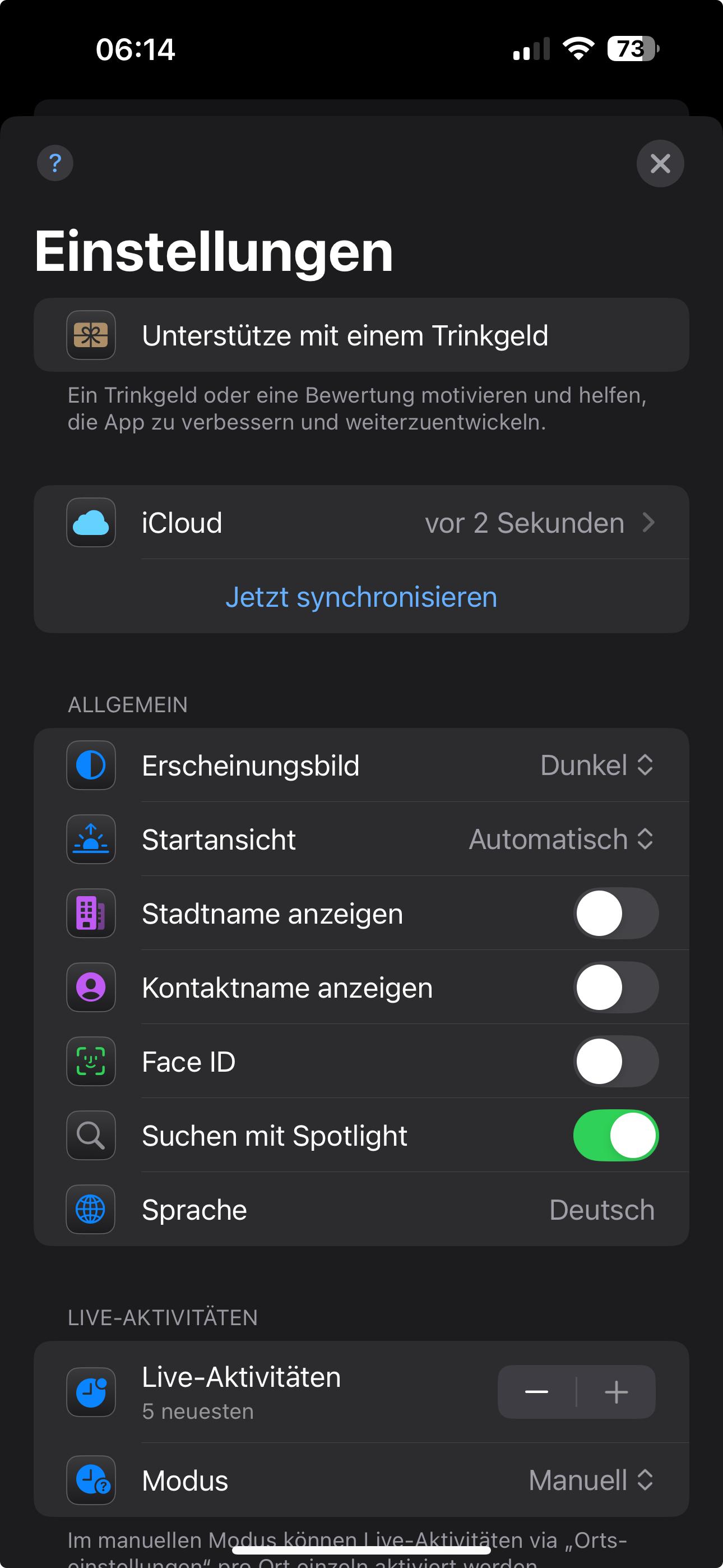
Task: Close the Einstellungen sheet
Action: [x=660, y=163]
